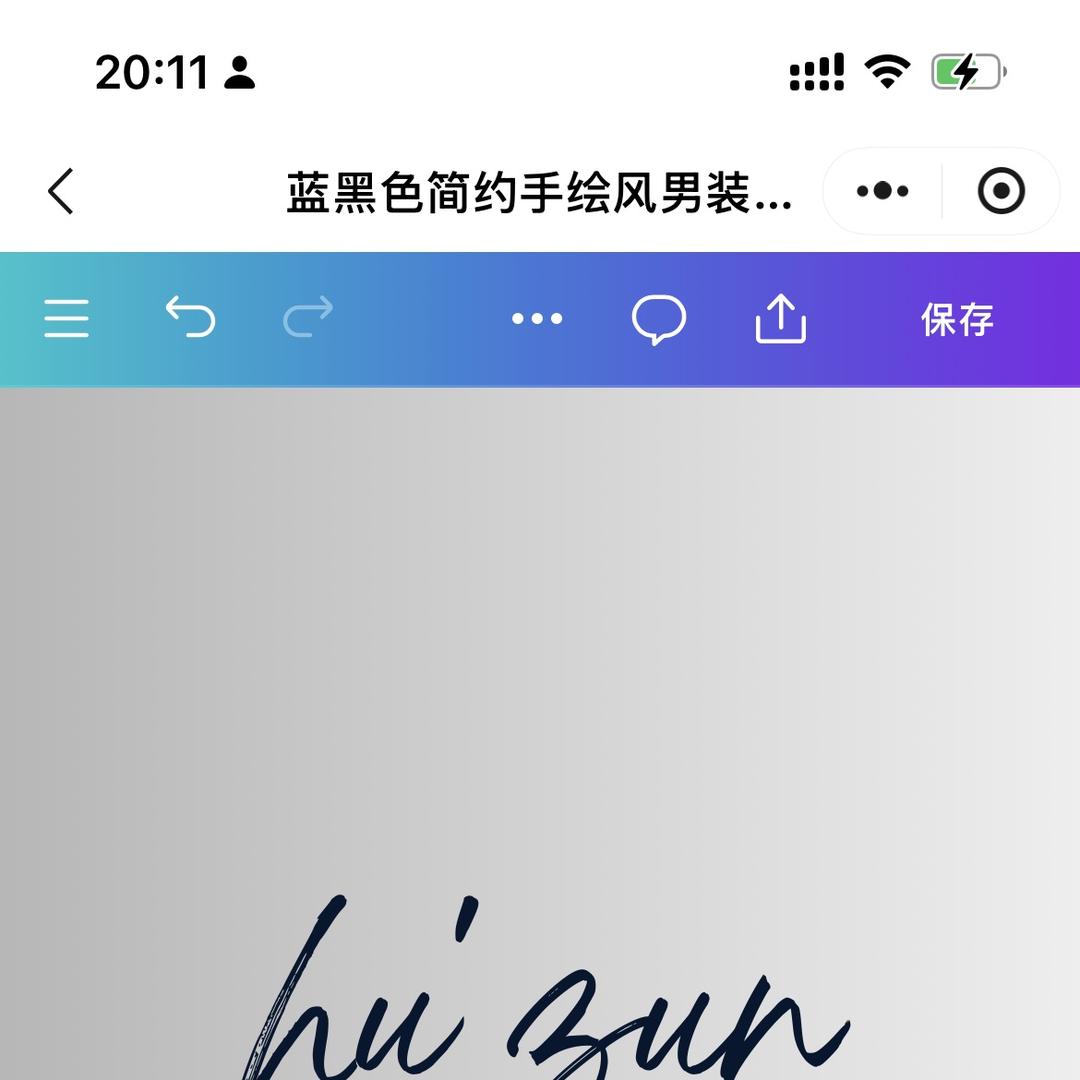Open the toolbar's three-dot more options
Screen dimensions: 1080x1080
[x=537, y=319]
